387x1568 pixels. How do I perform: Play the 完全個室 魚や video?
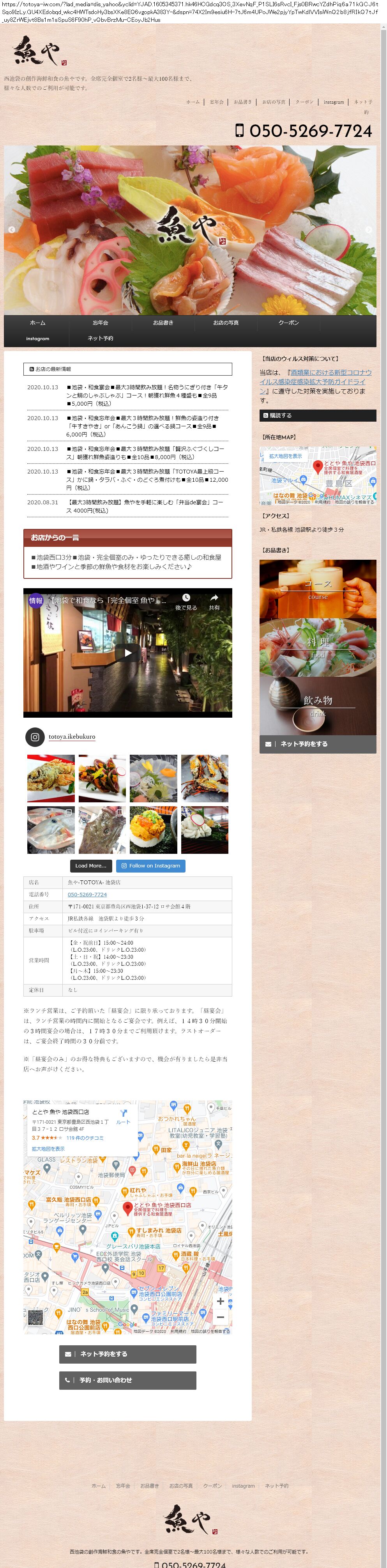(x=127, y=653)
